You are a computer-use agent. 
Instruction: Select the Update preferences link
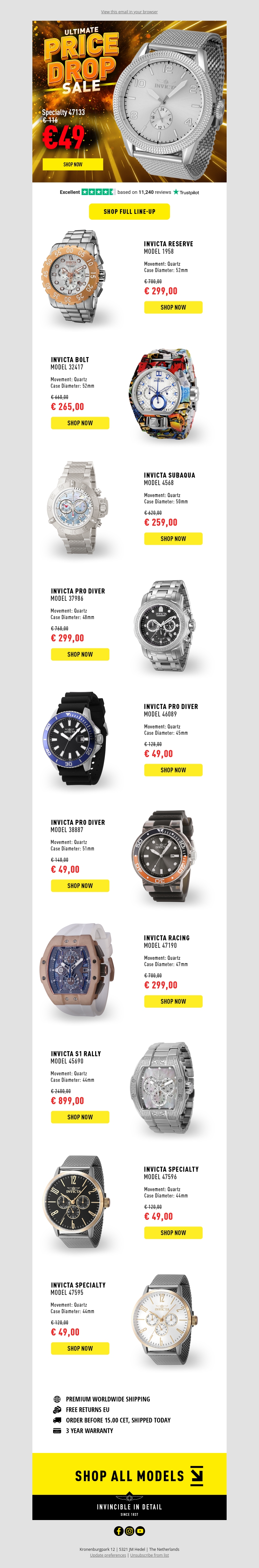(107, 1555)
